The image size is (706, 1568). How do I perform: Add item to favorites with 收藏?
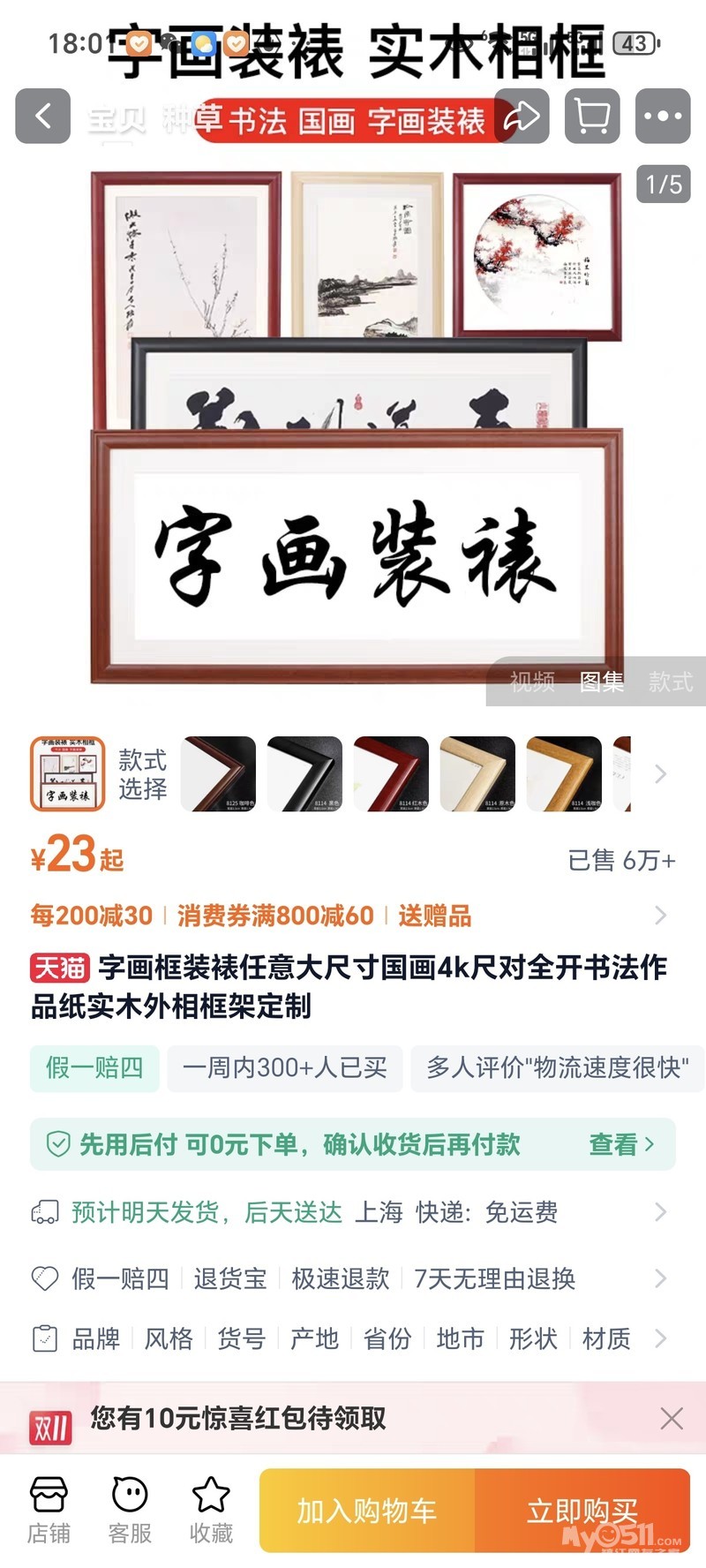click(x=211, y=1511)
